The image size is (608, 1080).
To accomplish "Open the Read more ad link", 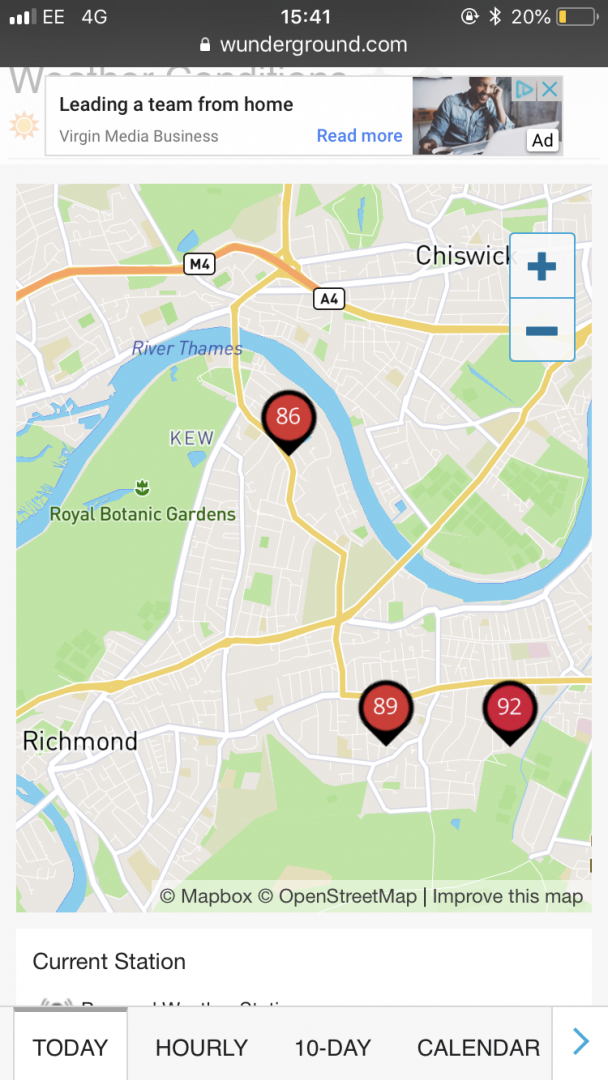I will coord(359,136).
